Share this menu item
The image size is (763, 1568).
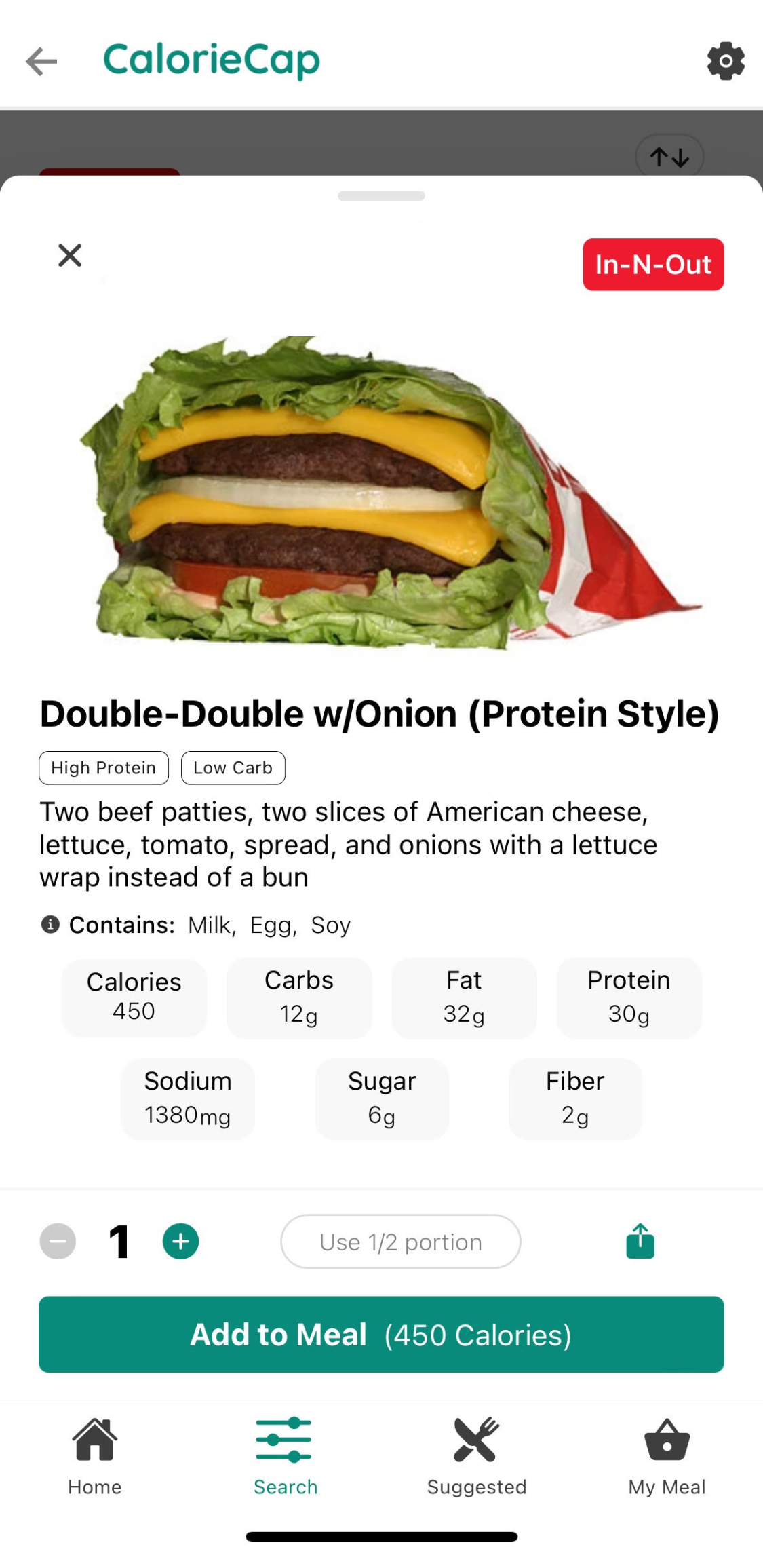tap(640, 1241)
